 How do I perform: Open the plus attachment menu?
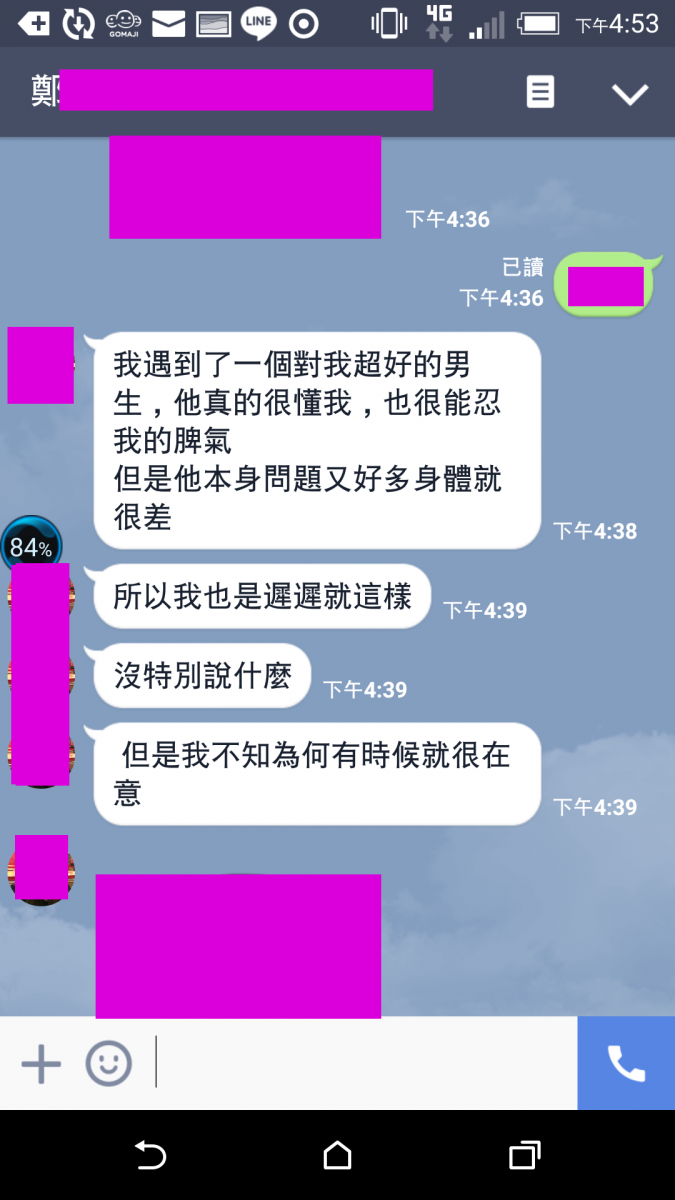[x=41, y=1064]
